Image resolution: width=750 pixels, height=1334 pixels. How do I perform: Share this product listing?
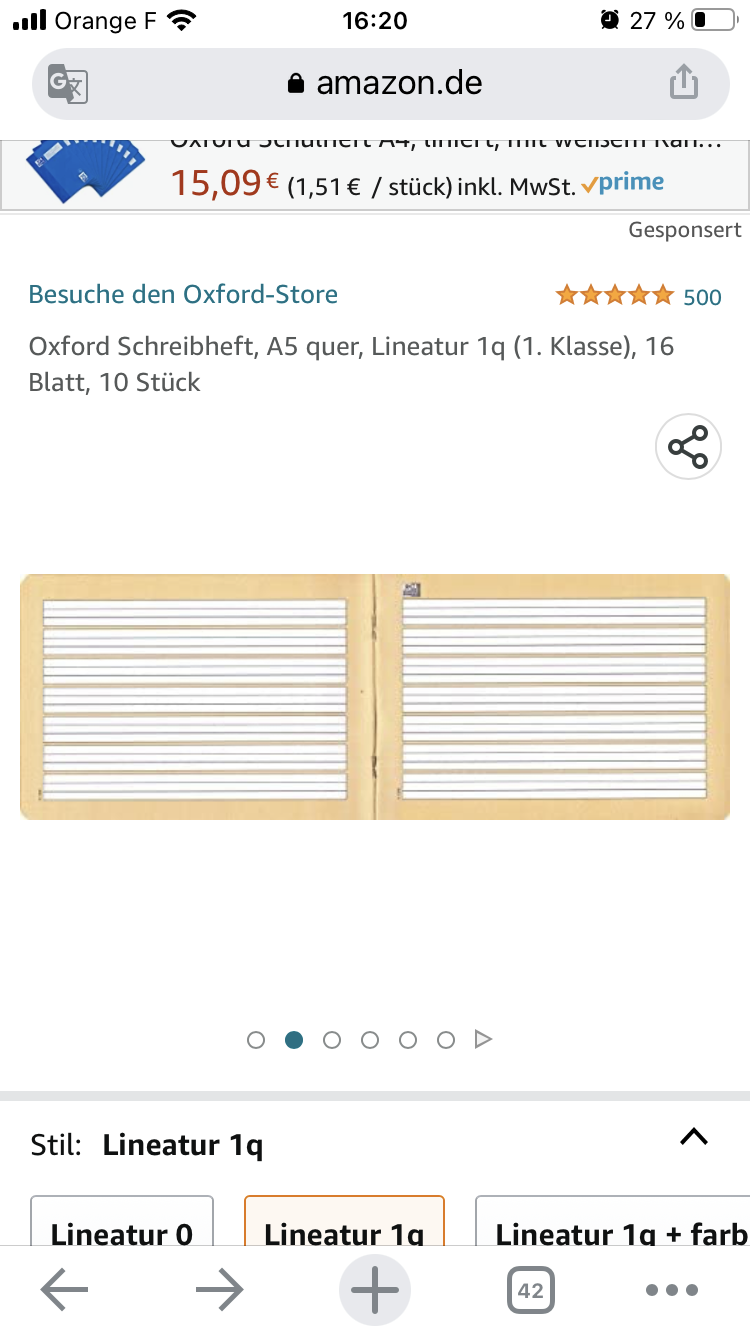coord(688,447)
